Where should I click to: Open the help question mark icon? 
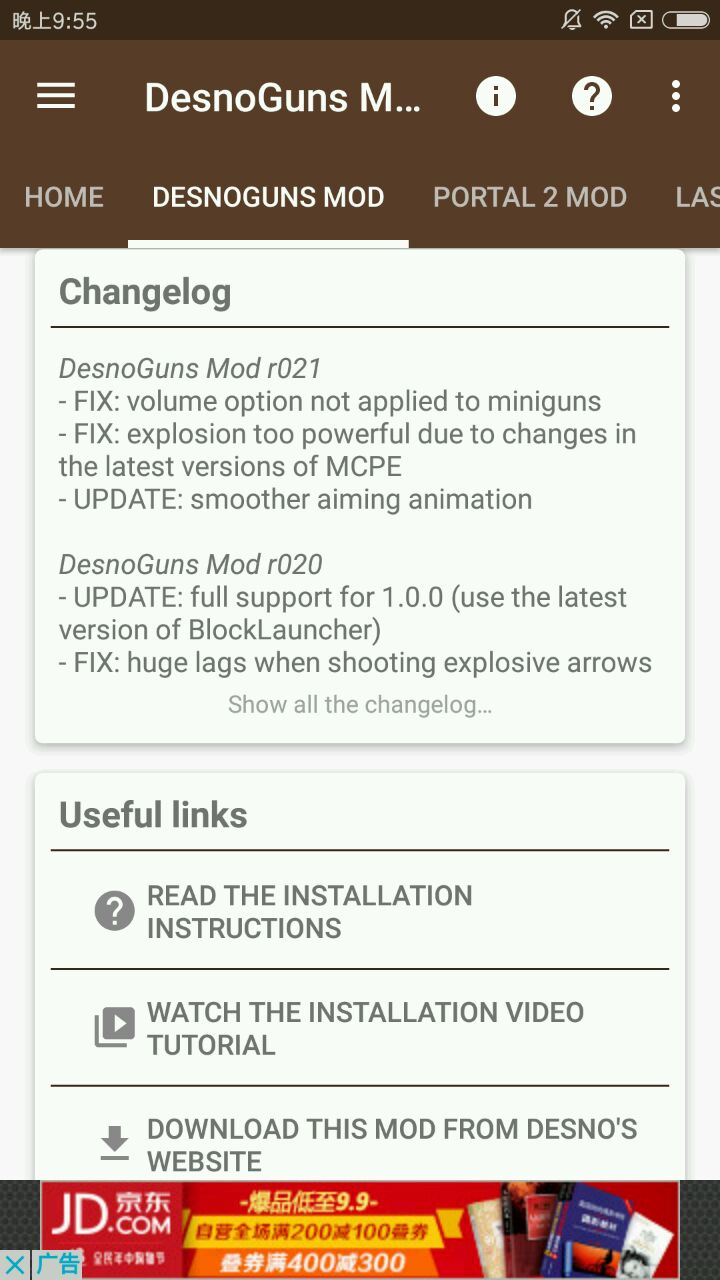click(591, 96)
